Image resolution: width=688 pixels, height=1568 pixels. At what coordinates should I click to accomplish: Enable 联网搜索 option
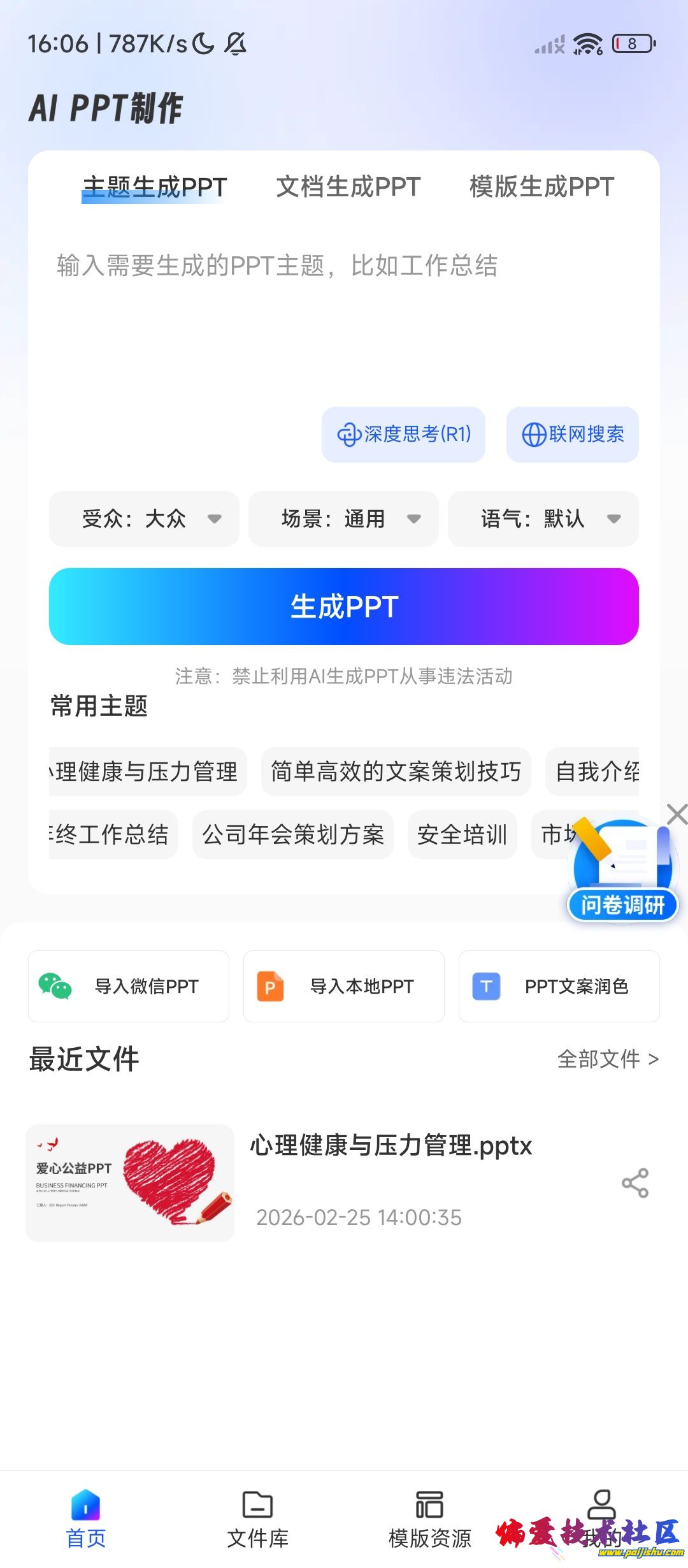572,435
